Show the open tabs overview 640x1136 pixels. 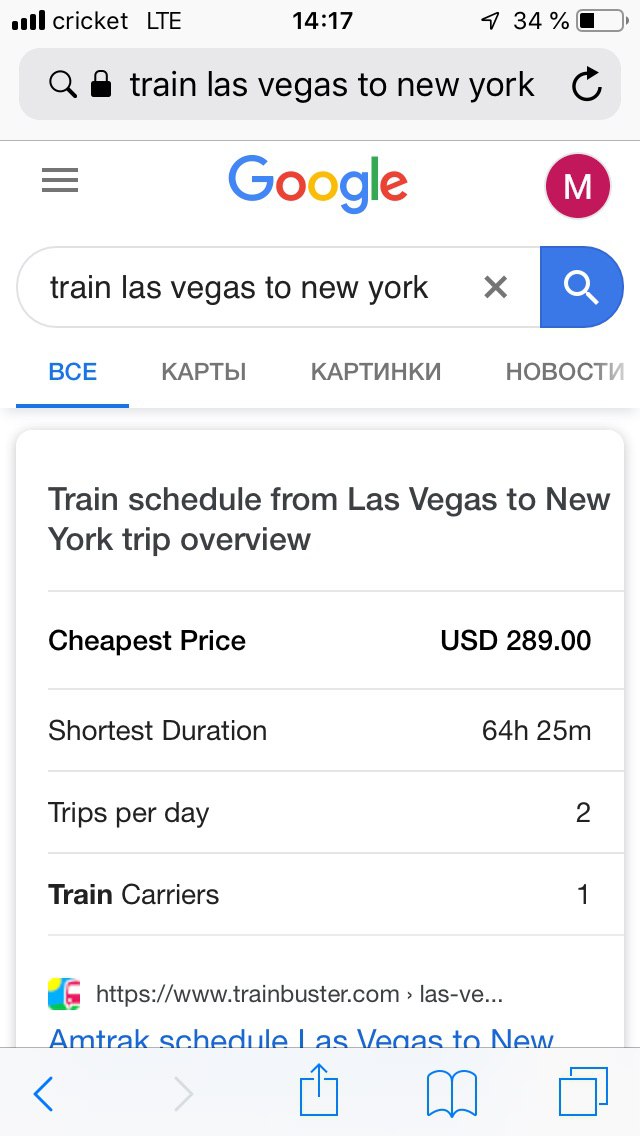pos(583,1091)
